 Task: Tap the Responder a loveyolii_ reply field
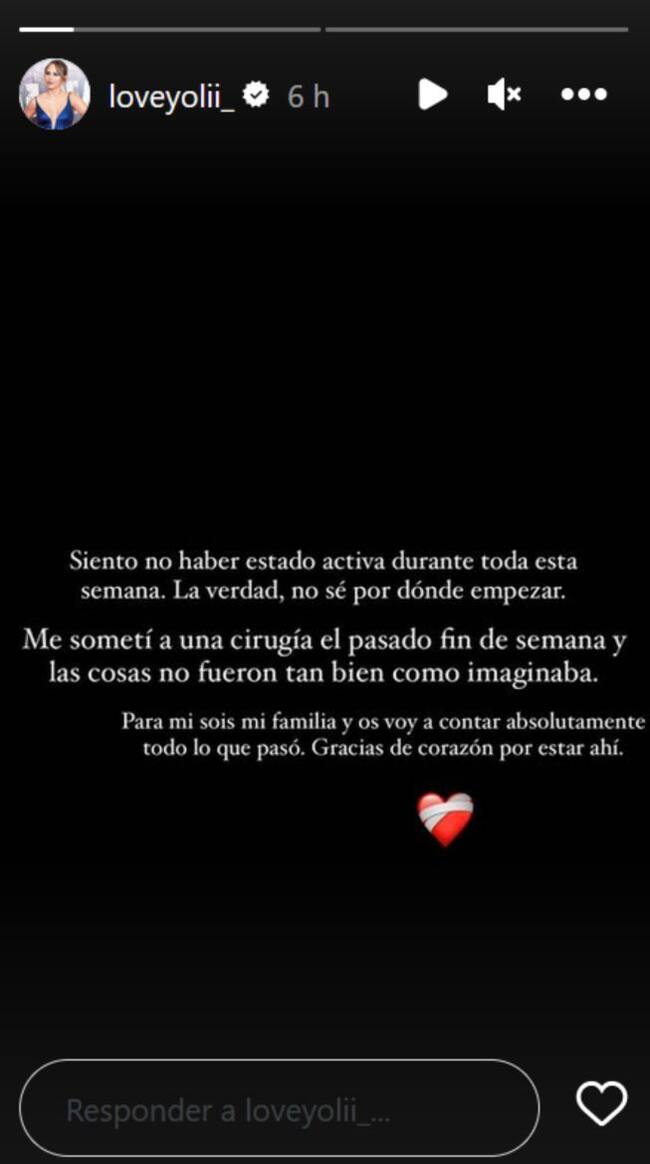[279, 1109]
